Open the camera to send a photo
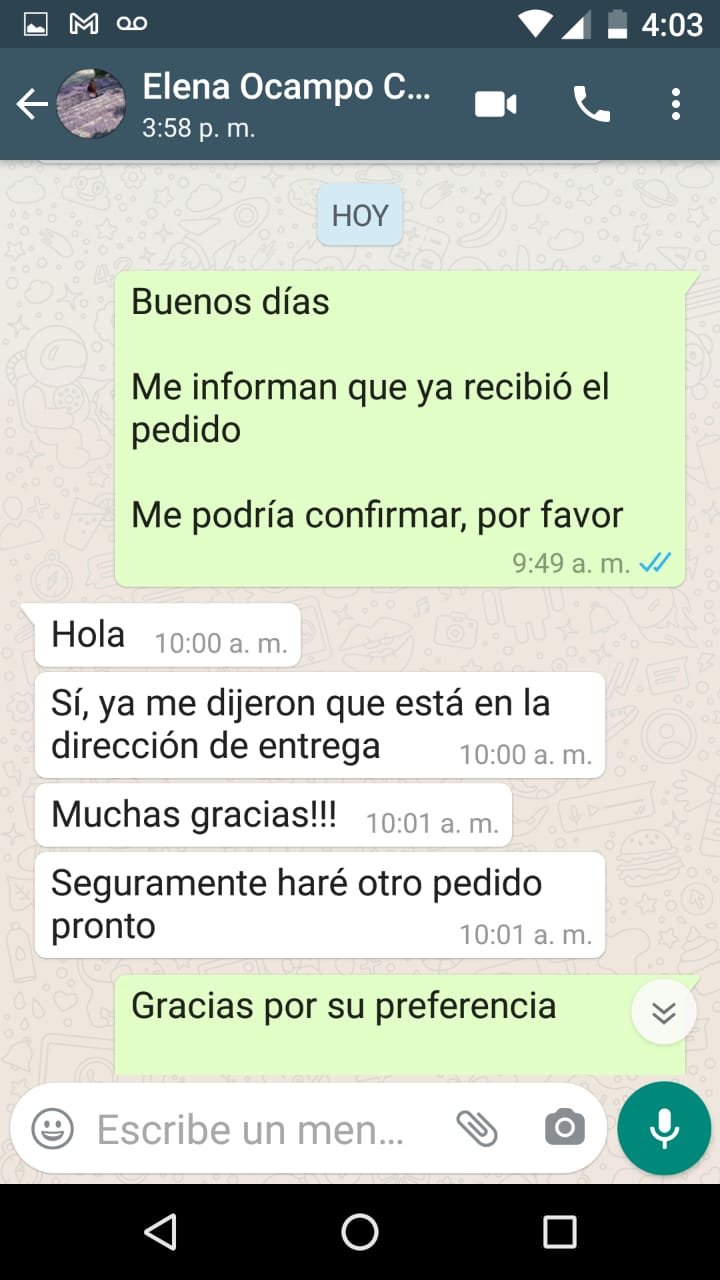720x1280 pixels. [564, 1129]
